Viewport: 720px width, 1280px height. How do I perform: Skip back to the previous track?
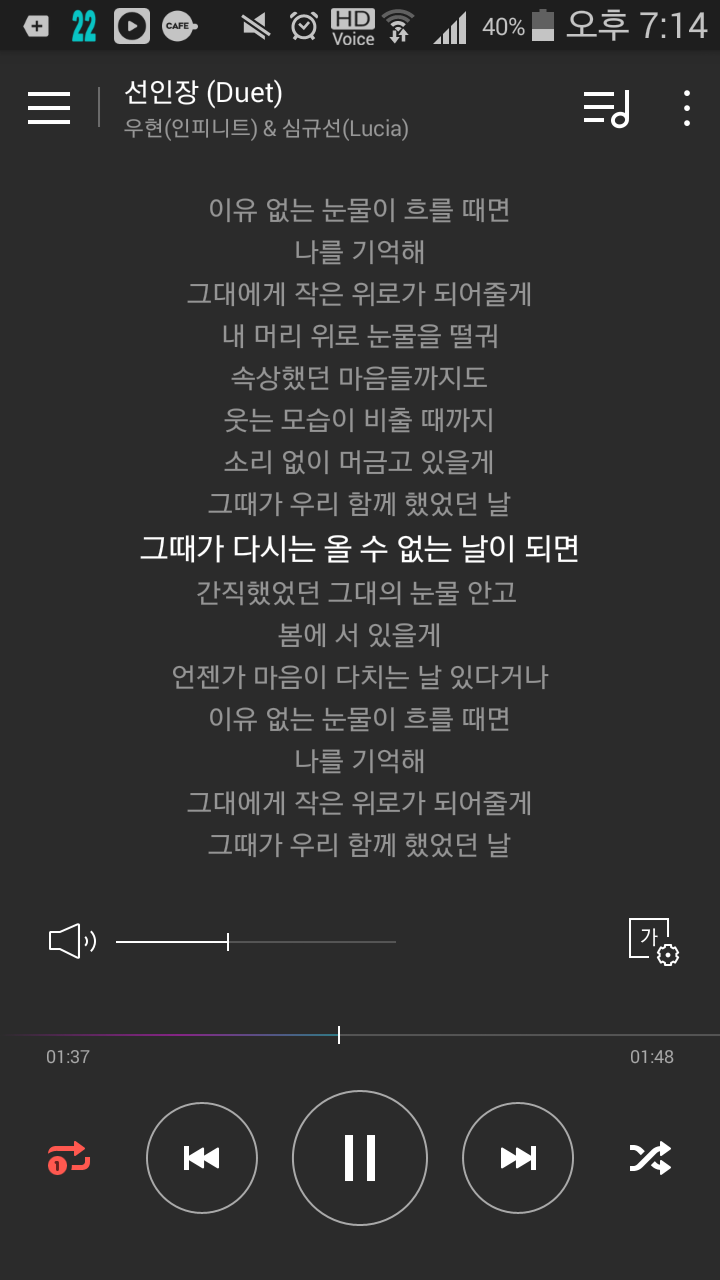pyautogui.click(x=202, y=1158)
